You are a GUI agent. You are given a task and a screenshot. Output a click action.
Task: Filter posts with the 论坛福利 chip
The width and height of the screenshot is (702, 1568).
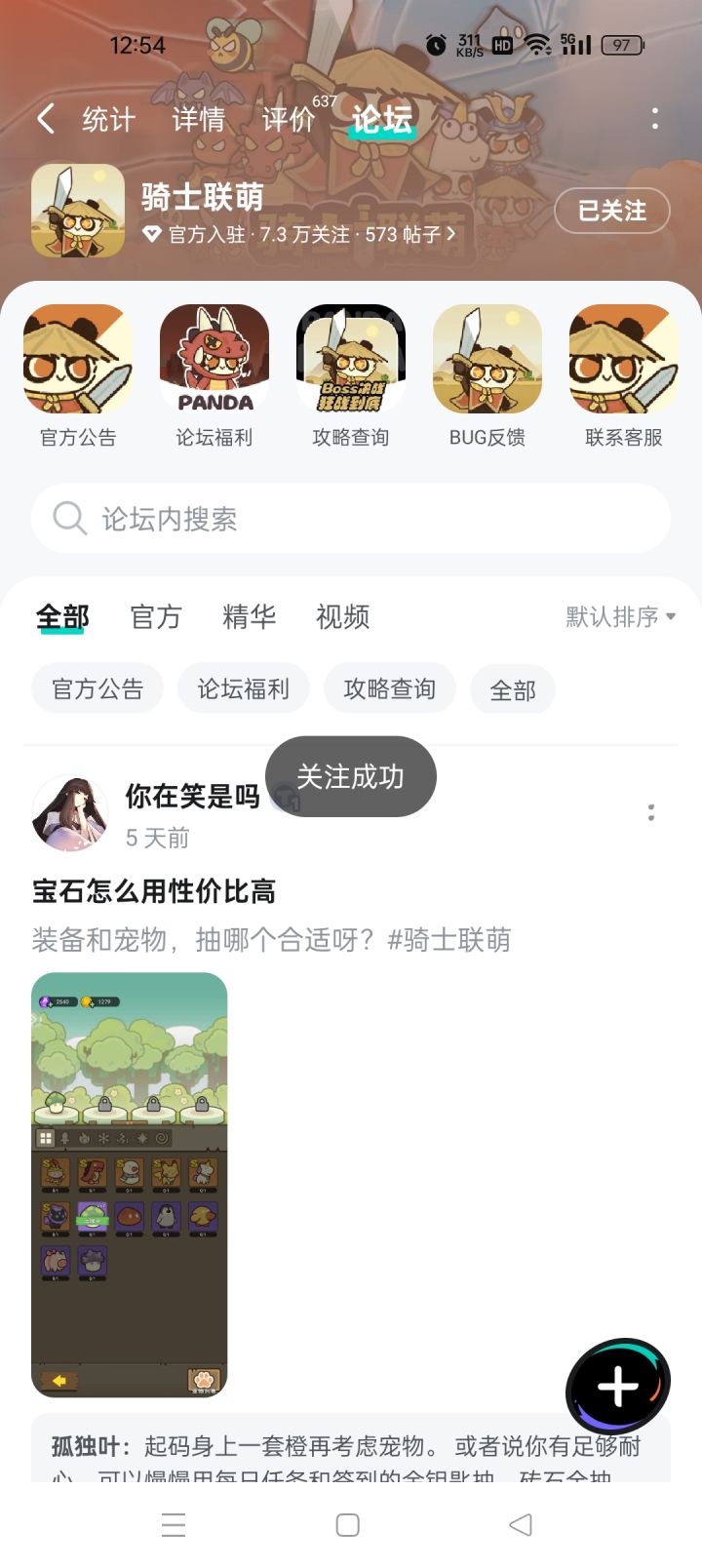[243, 688]
